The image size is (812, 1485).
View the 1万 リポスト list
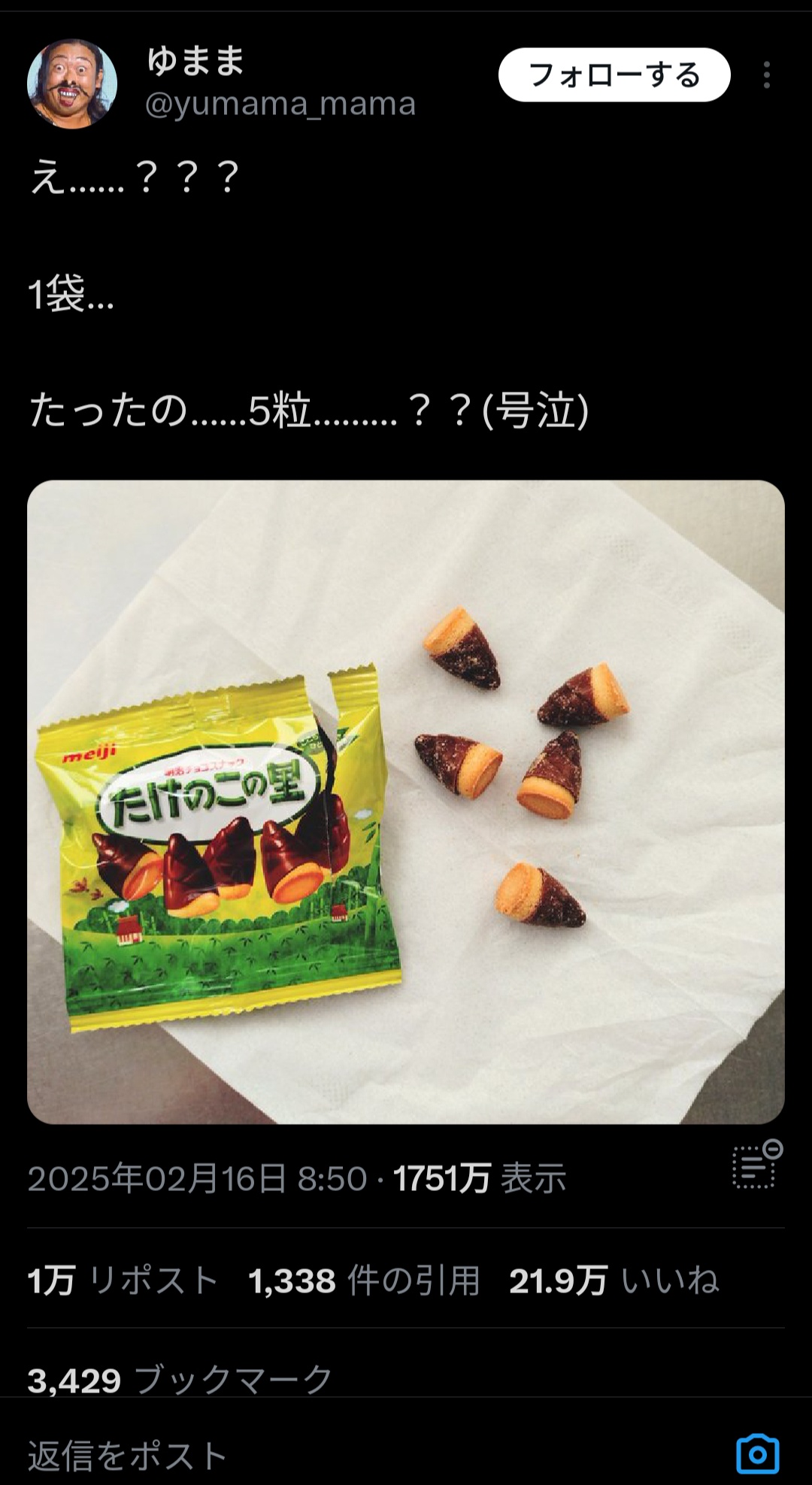coord(123,1280)
